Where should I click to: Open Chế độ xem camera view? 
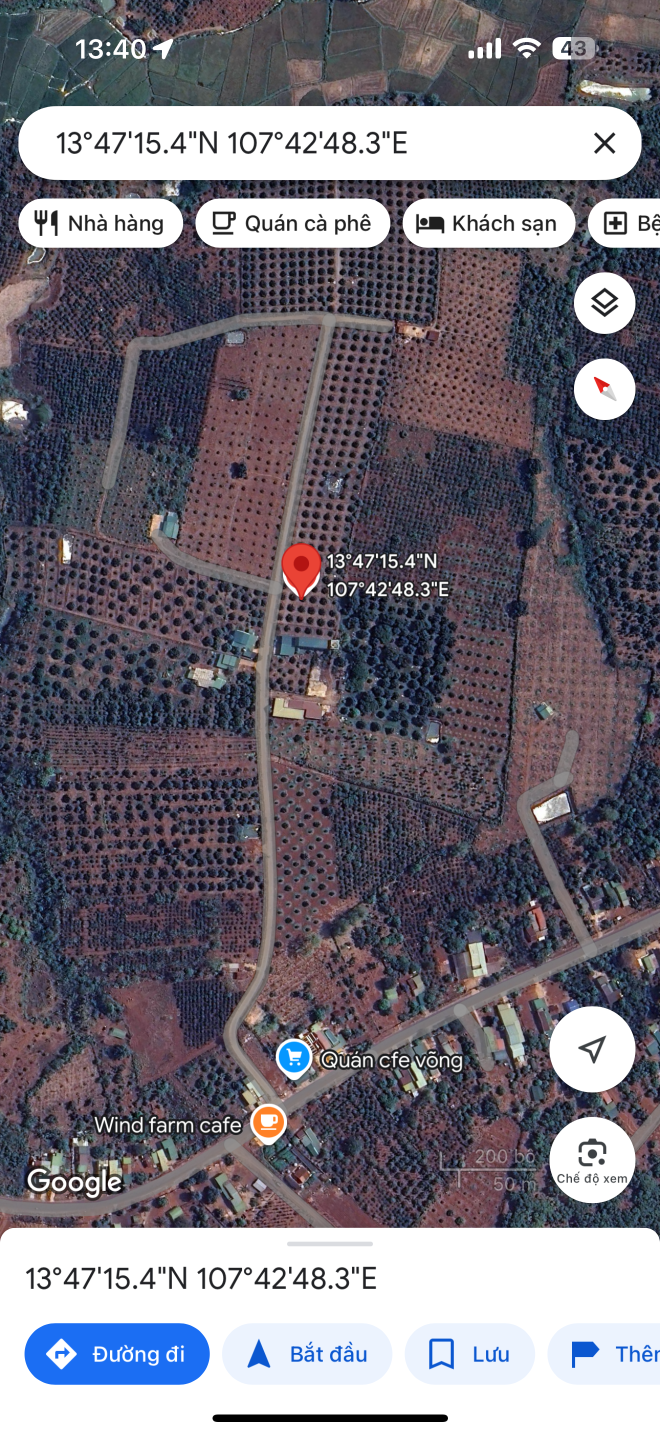(592, 1160)
